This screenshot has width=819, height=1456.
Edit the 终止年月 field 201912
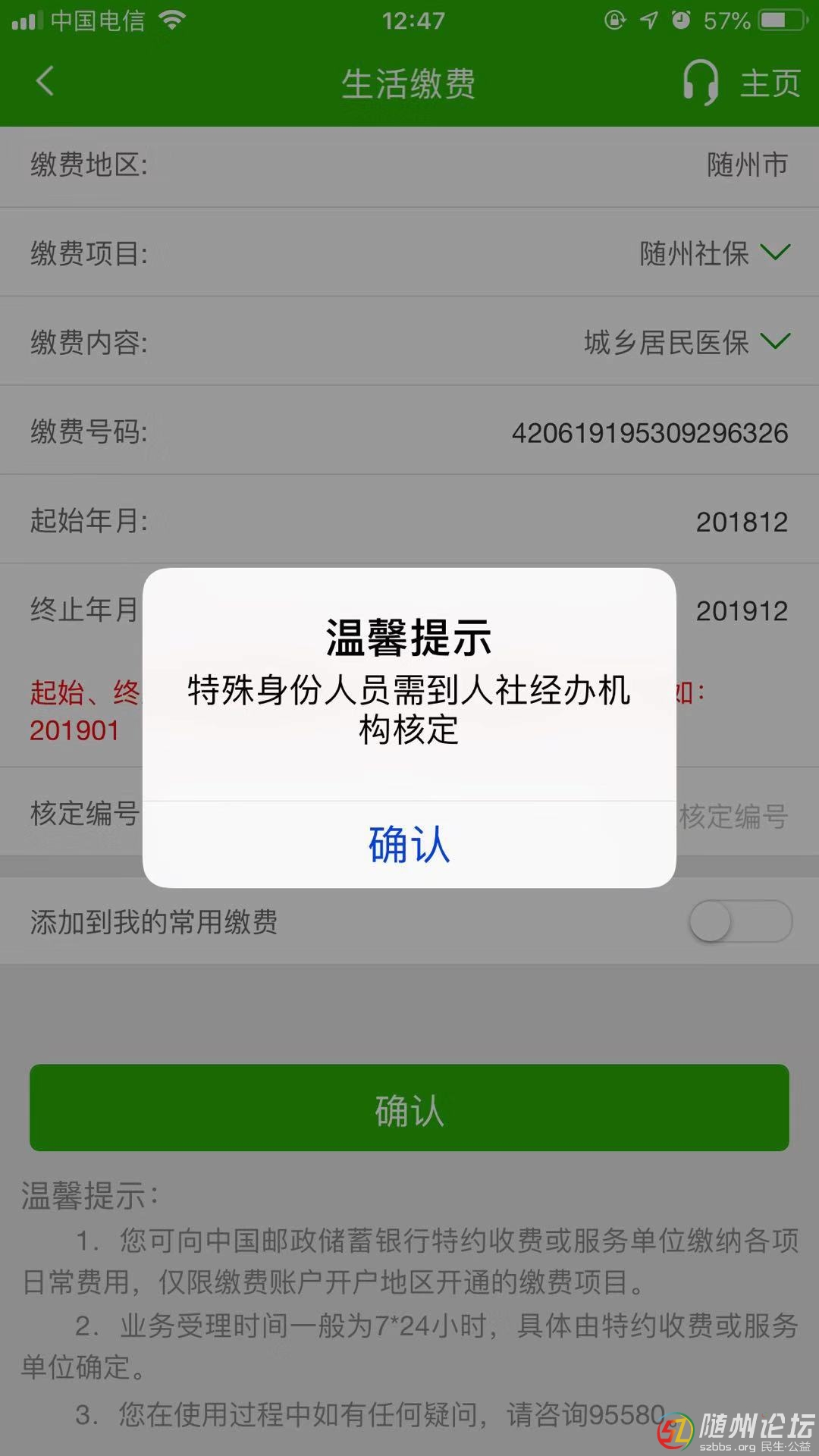click(x=741, y=610)
